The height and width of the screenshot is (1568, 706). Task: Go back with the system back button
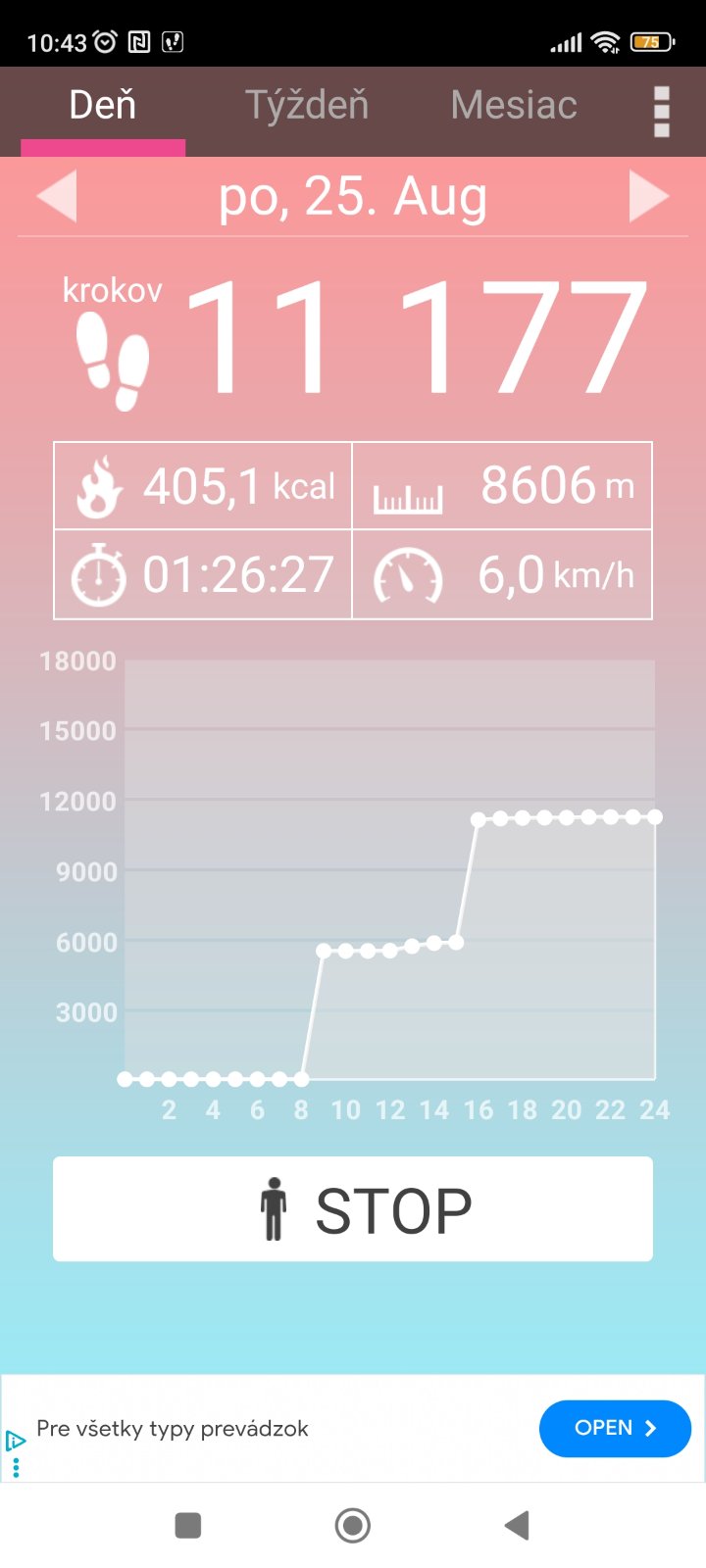pyautogui.click(x=517, y=1525)
